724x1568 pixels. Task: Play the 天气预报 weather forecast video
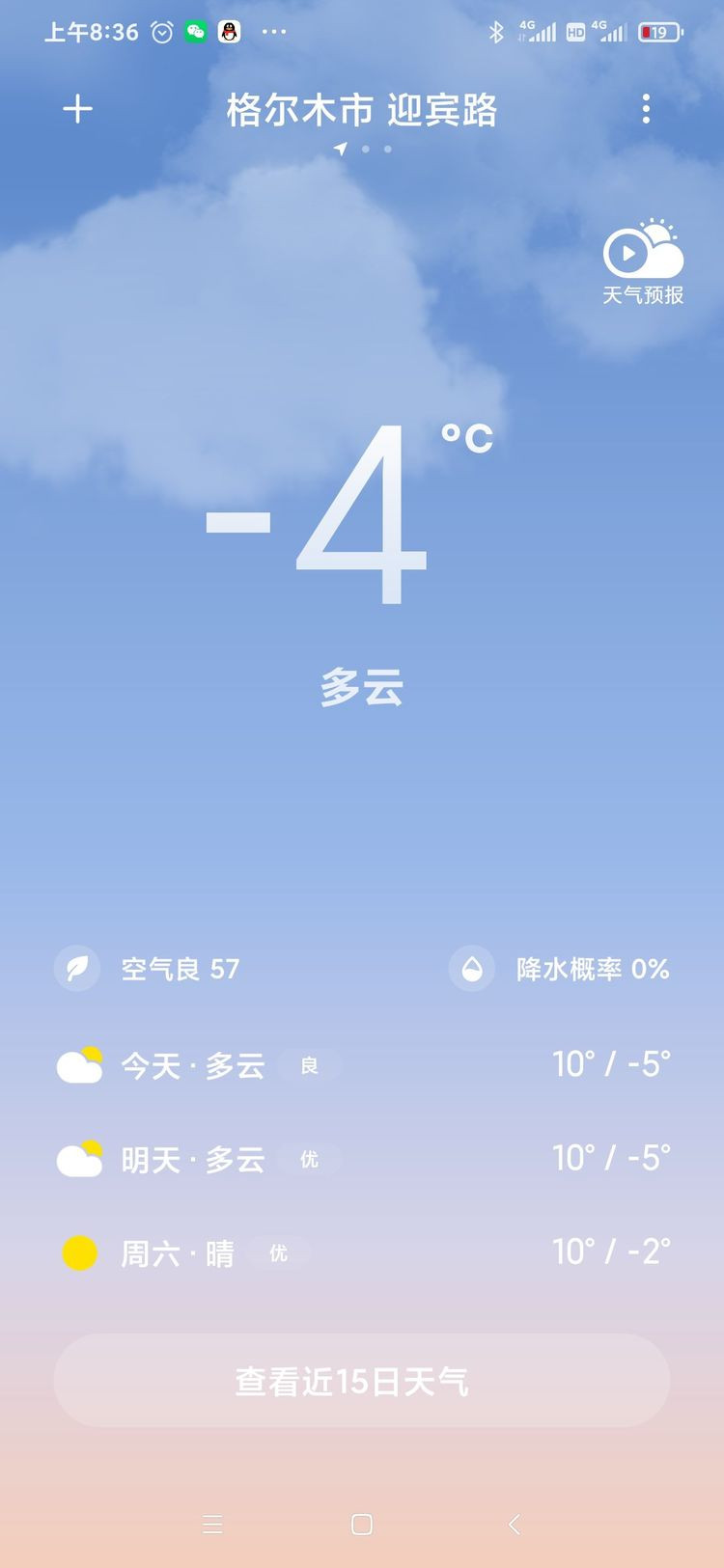pos(643,261)
